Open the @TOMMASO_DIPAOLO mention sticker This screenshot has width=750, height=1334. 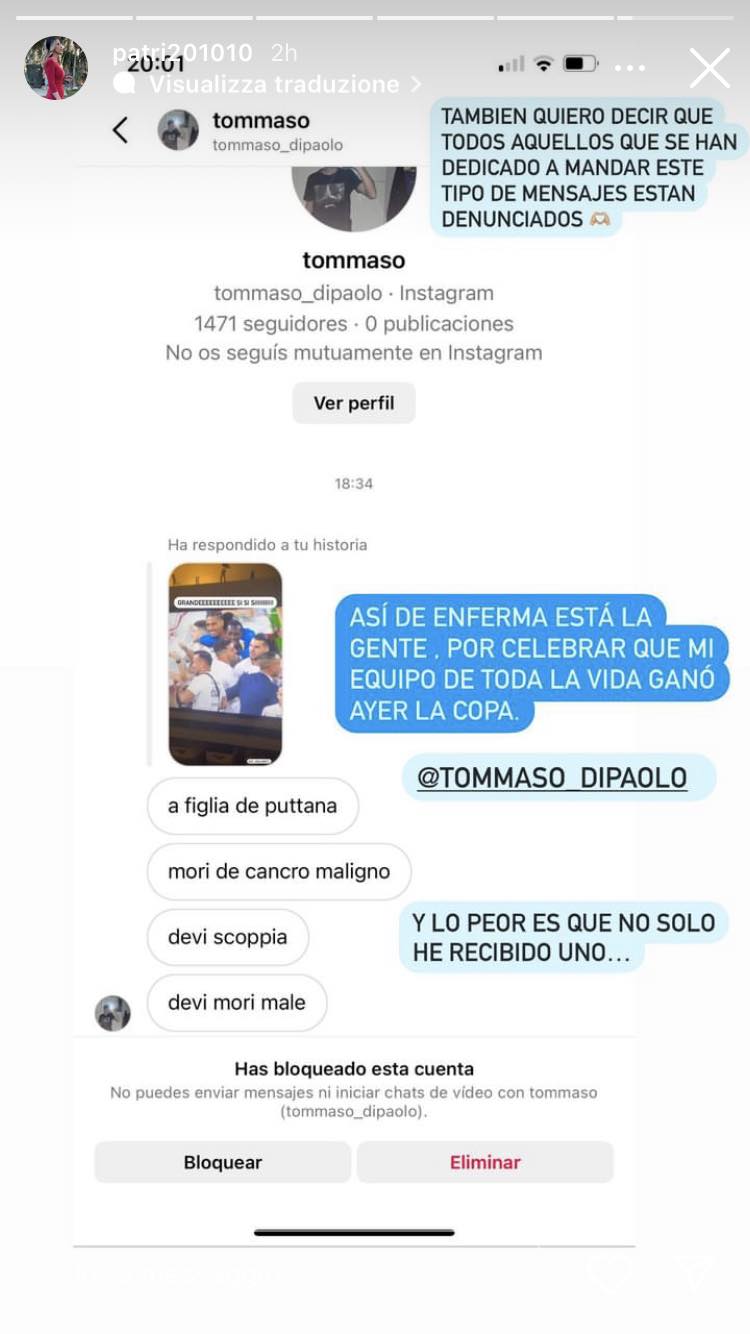click(552, 778)
